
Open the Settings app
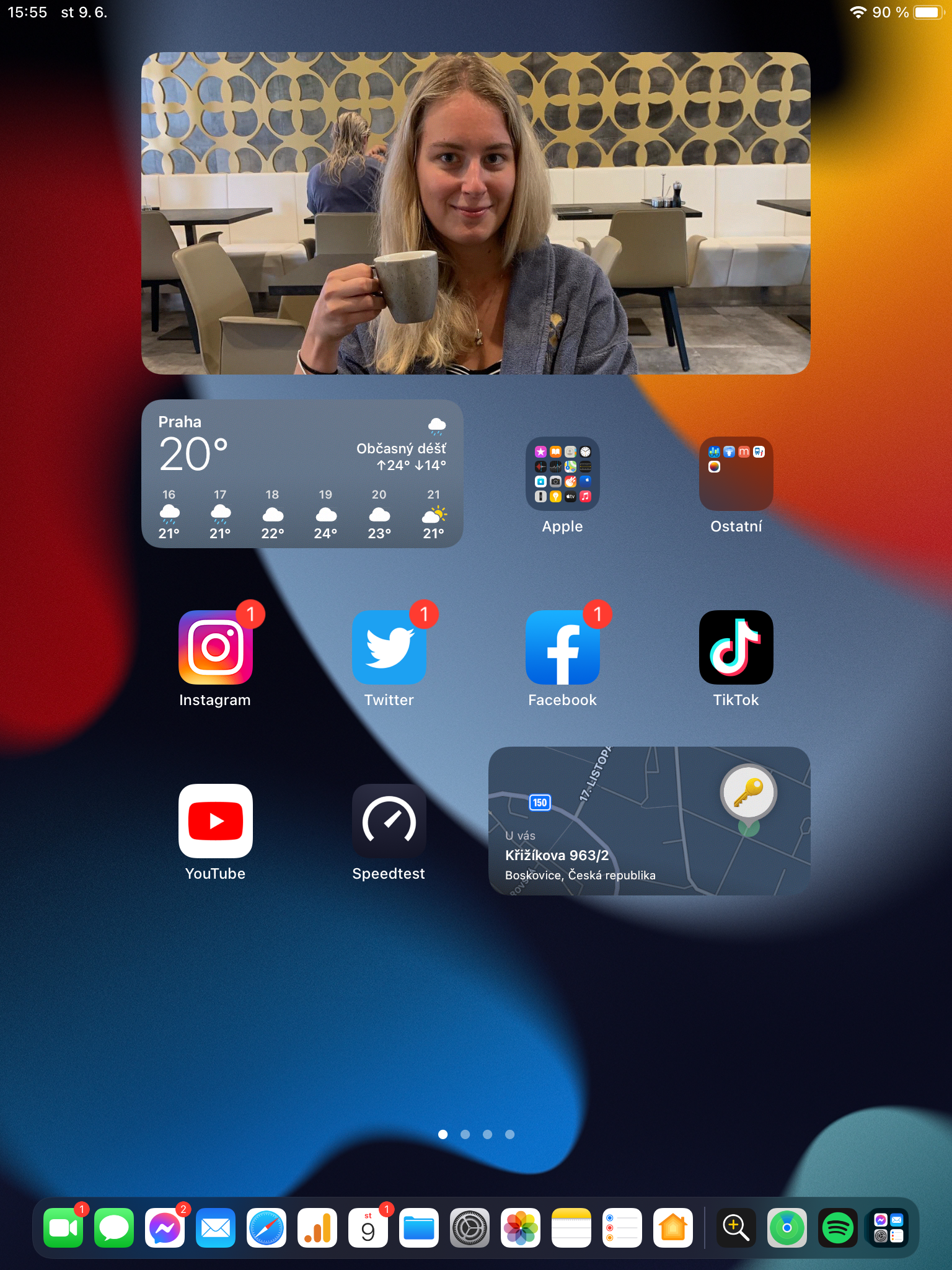(469, 1228)
